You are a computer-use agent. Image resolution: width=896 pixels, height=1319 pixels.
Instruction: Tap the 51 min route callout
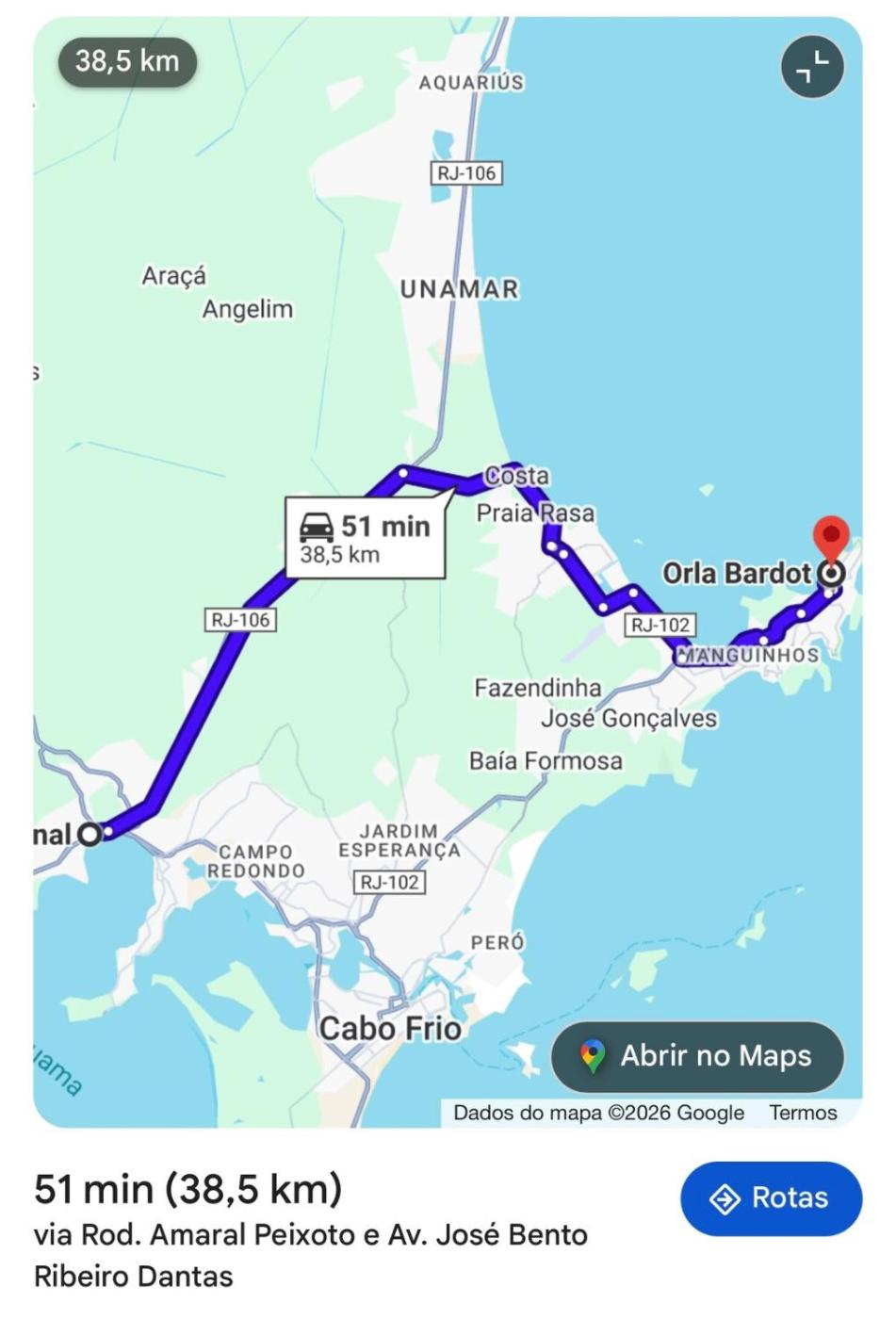(366, 538)
